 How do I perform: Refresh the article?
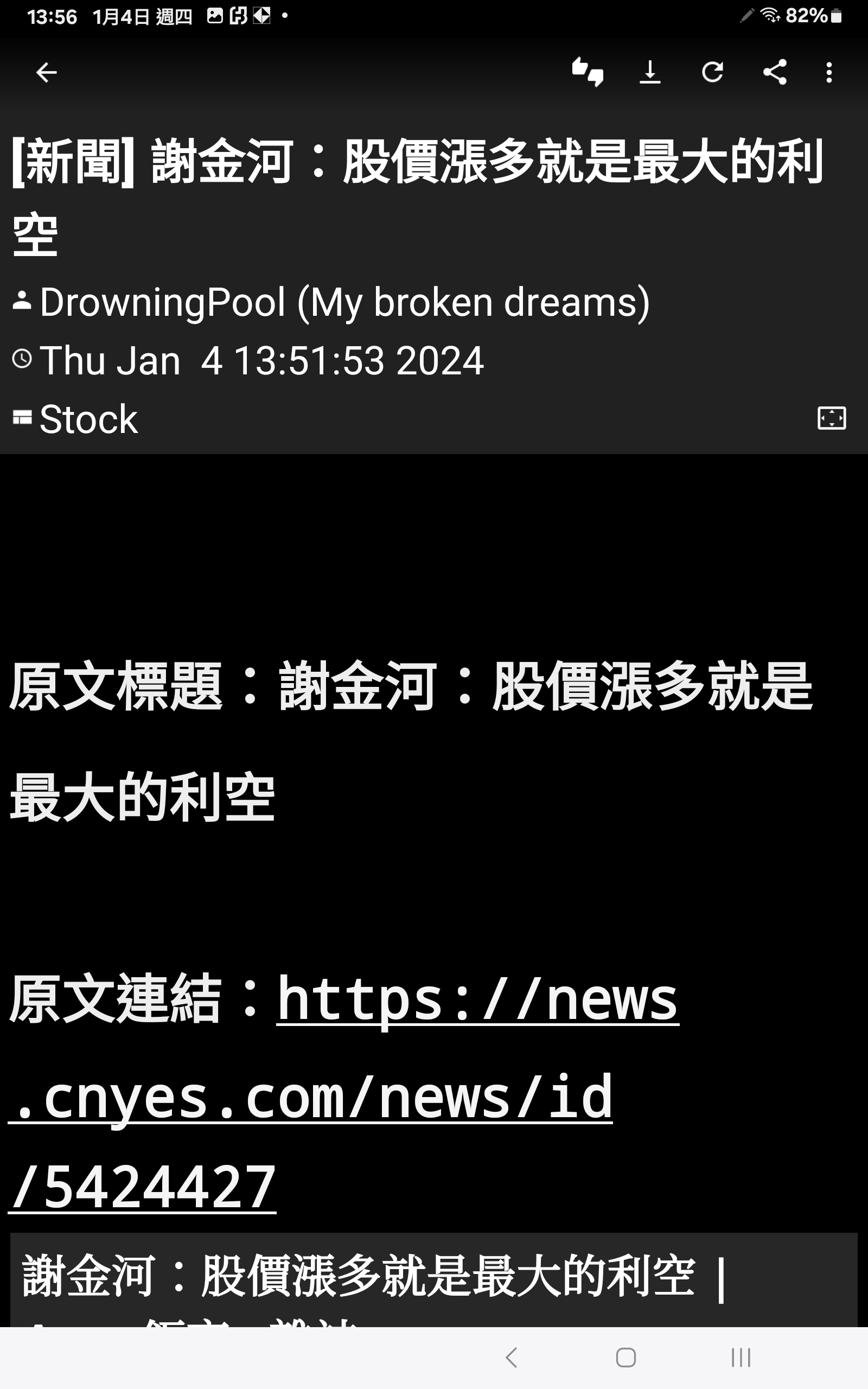pos(712,72)
